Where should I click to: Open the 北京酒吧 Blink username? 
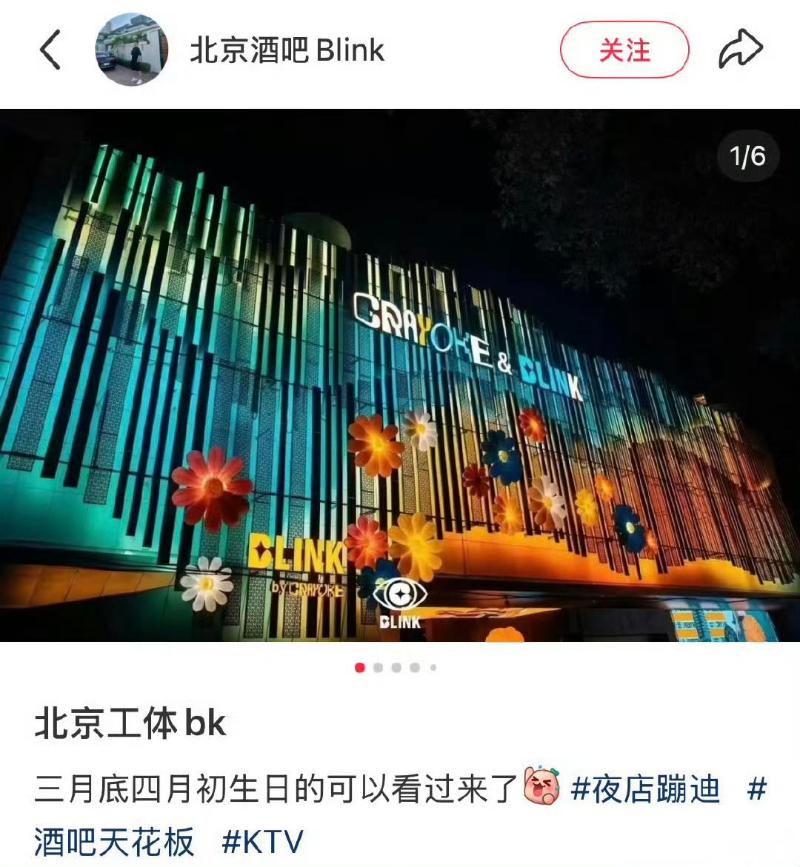tap(287, 49)
